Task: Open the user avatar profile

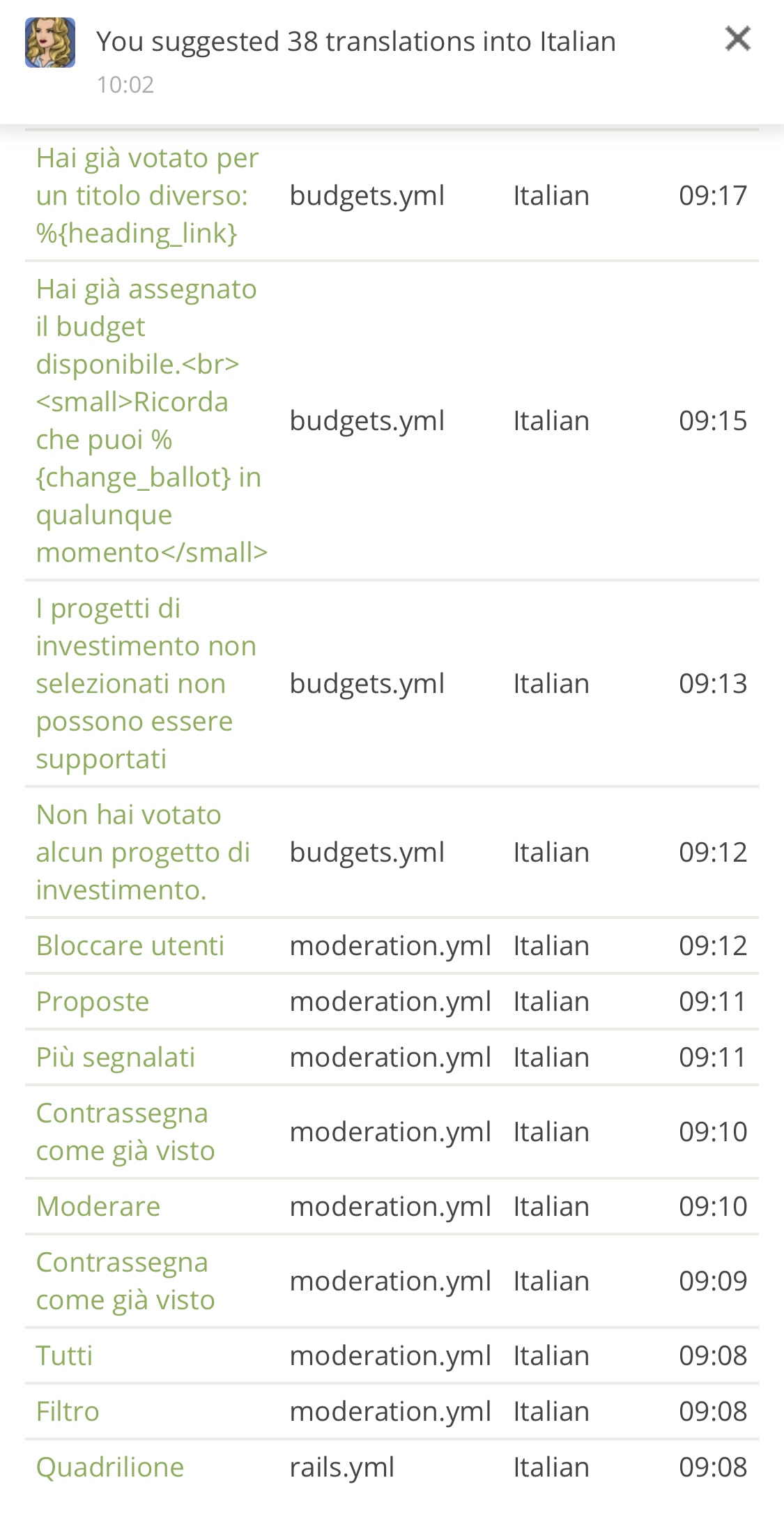Action: [50, 43]
